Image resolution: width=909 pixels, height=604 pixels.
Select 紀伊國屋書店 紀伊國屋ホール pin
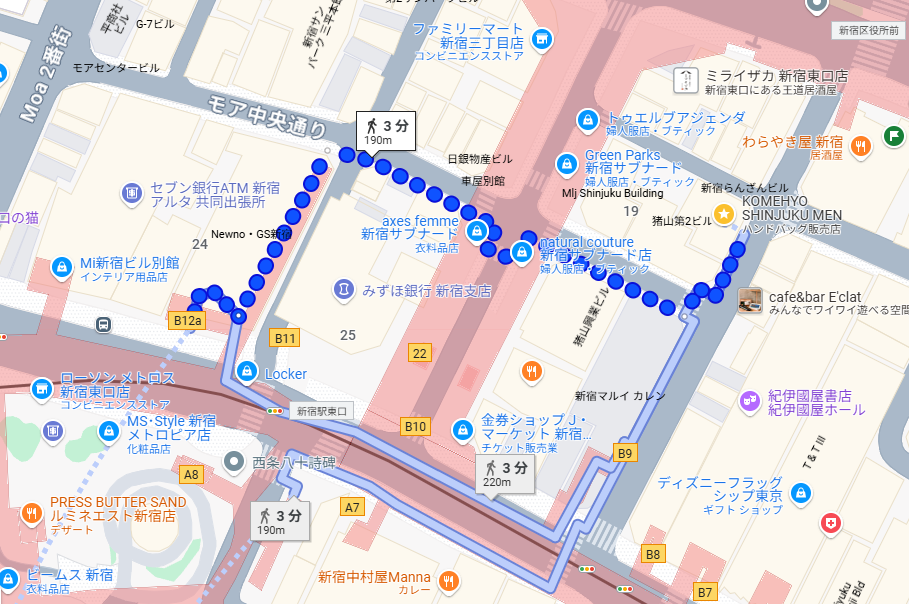[749, 402]
